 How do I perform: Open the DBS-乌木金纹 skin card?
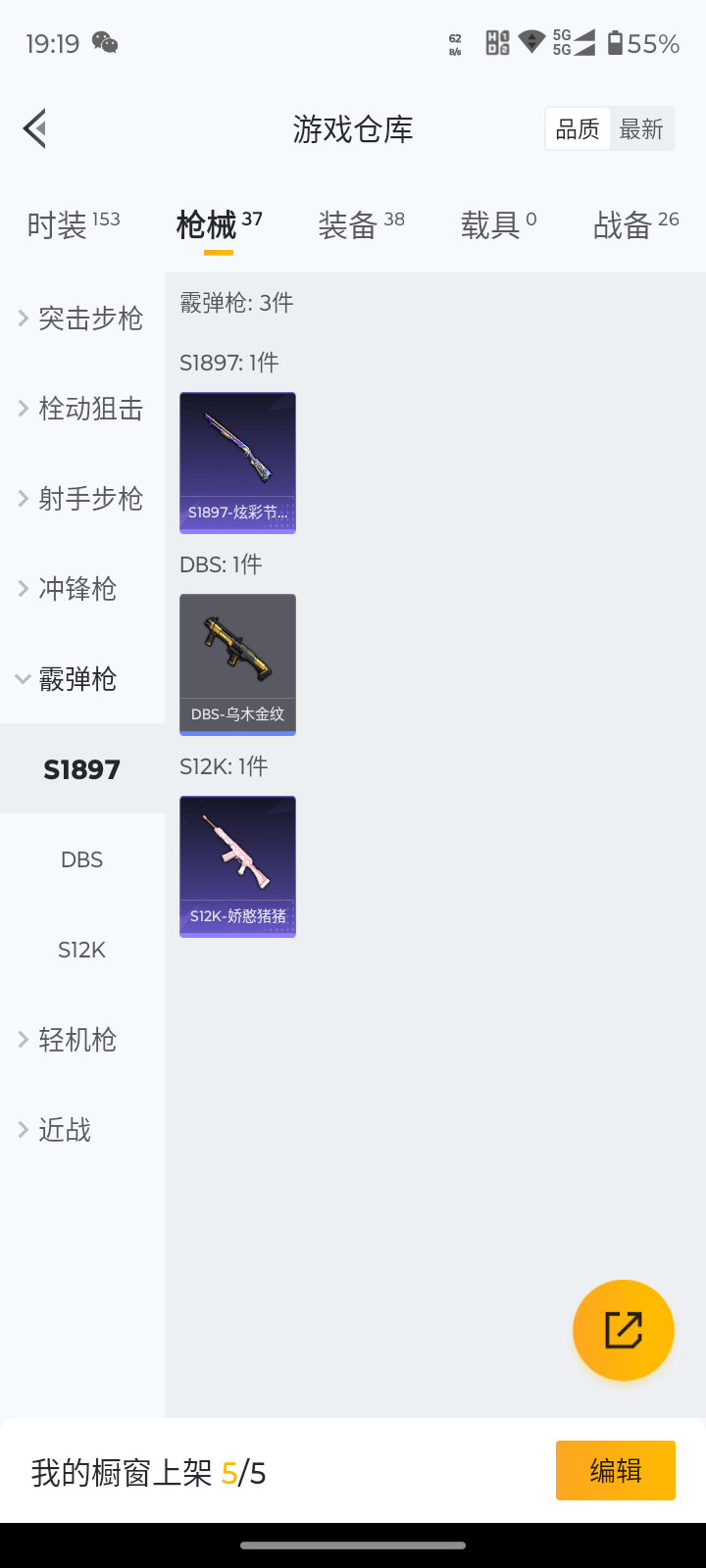coord(237,664)
